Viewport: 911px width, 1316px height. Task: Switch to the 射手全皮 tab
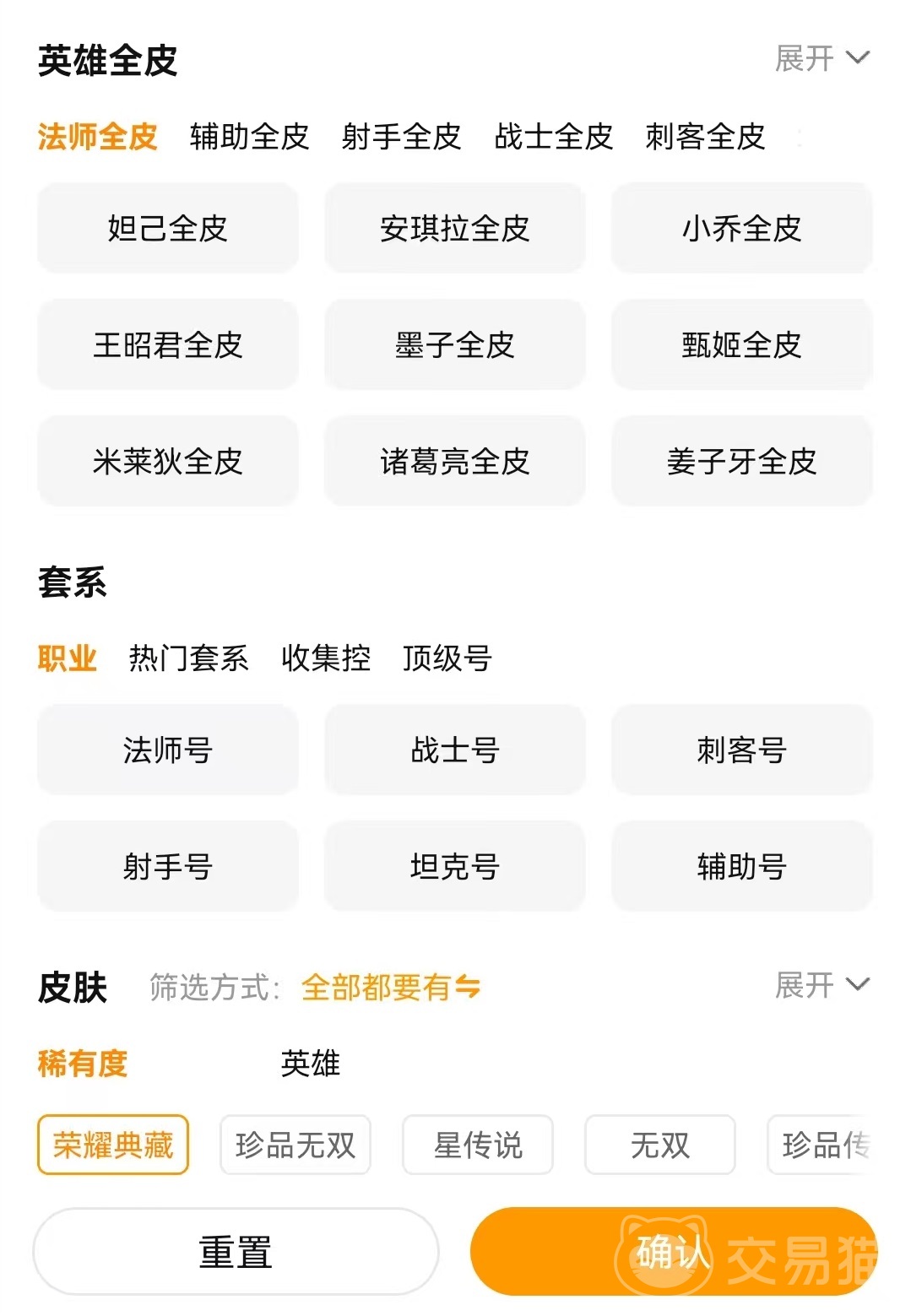(401, 137)
